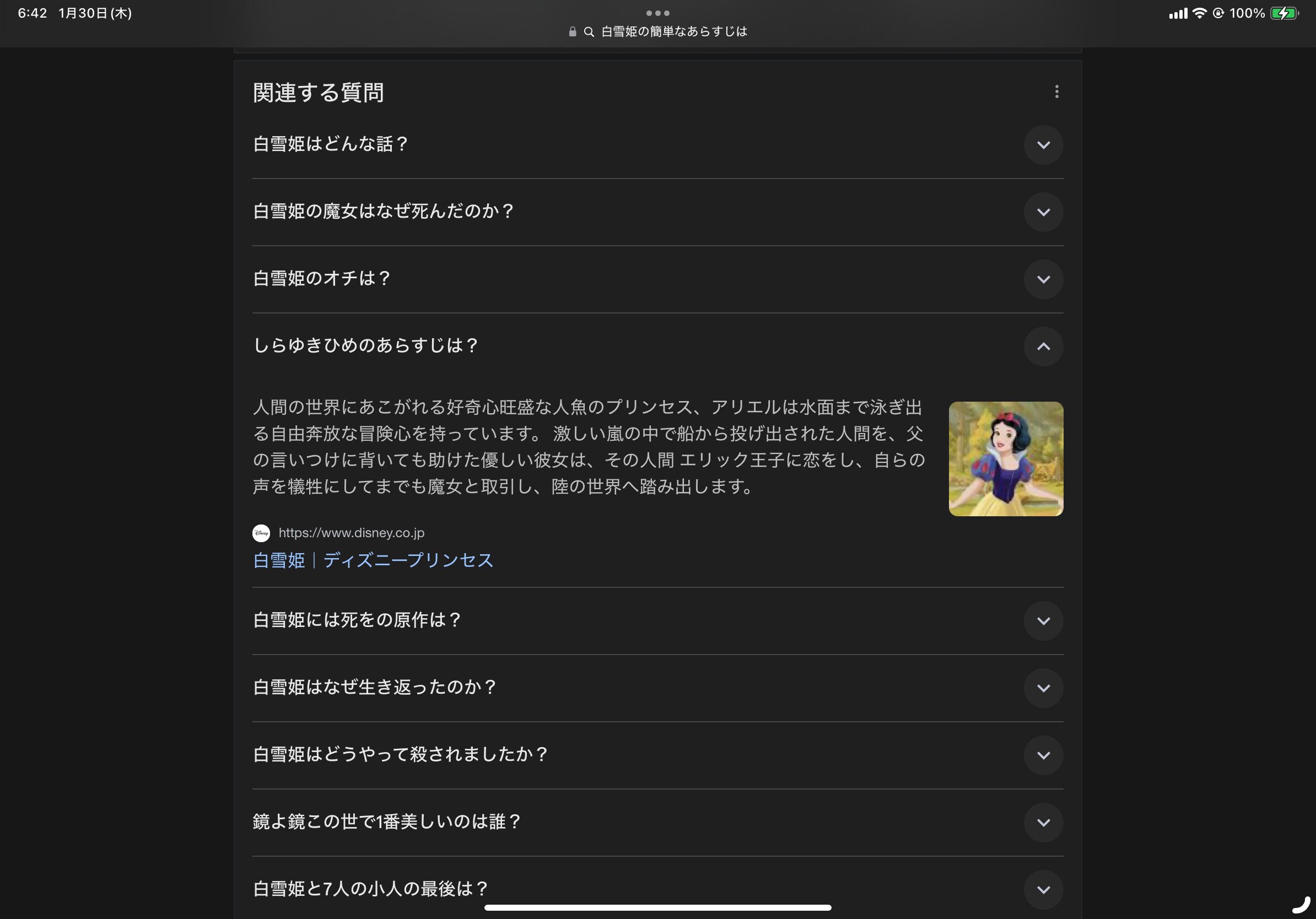
Task: Expand 白雪姫はなぜ生き返ったのか？
Action: [1043, 688]
